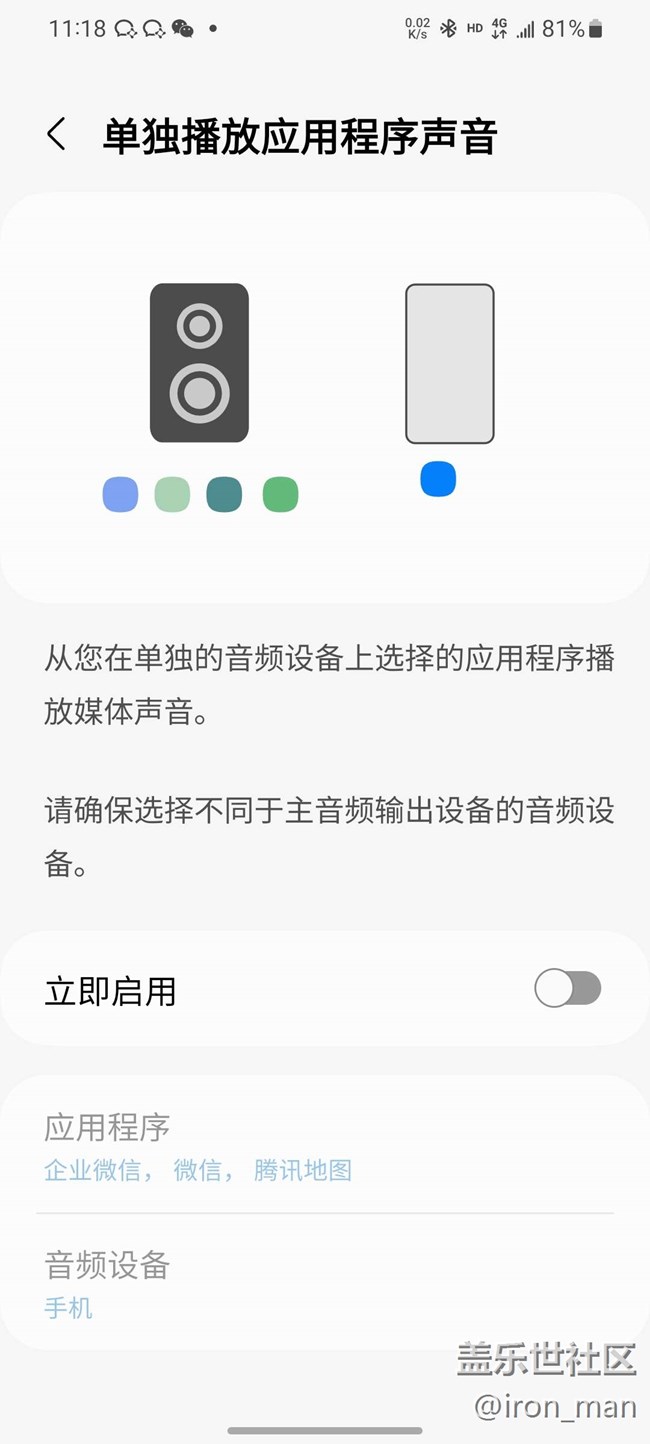Go back from 单独播放应用程序声音
Image resolution: width=650 pixels, height=1444 pixels.
point(57,134)
